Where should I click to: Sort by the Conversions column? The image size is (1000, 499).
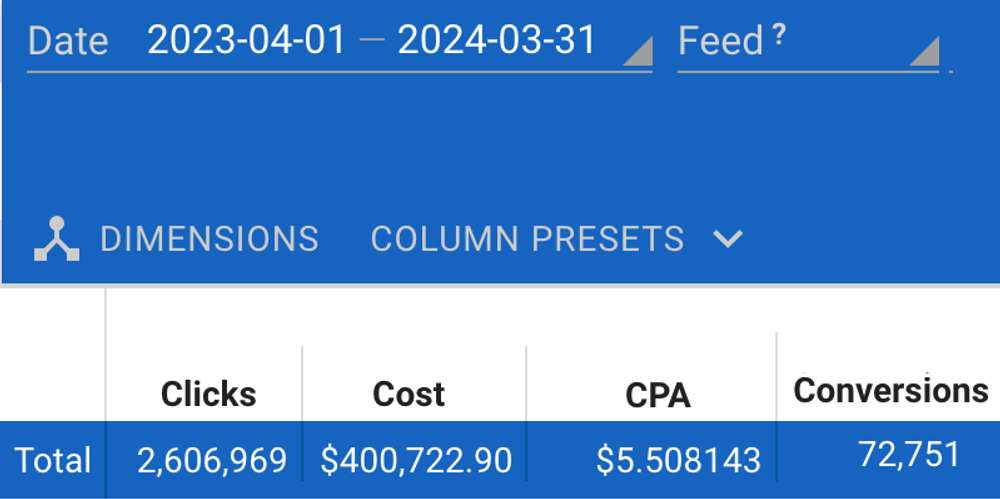pyautogui.click(x=890, y=390)
